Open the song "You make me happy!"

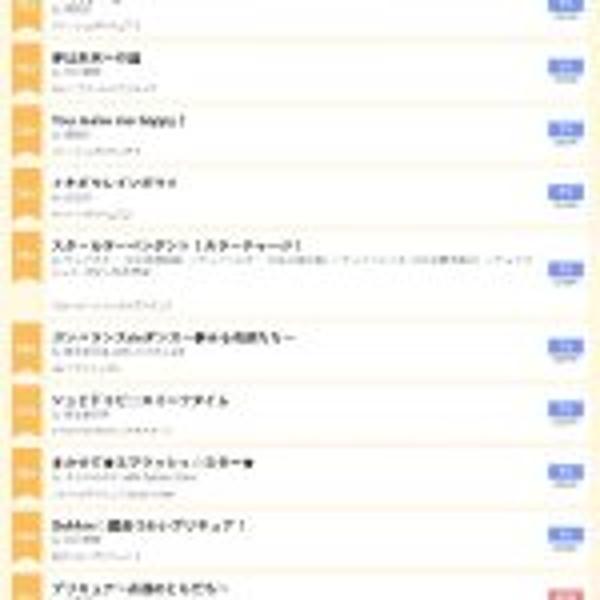pos(118,121)
